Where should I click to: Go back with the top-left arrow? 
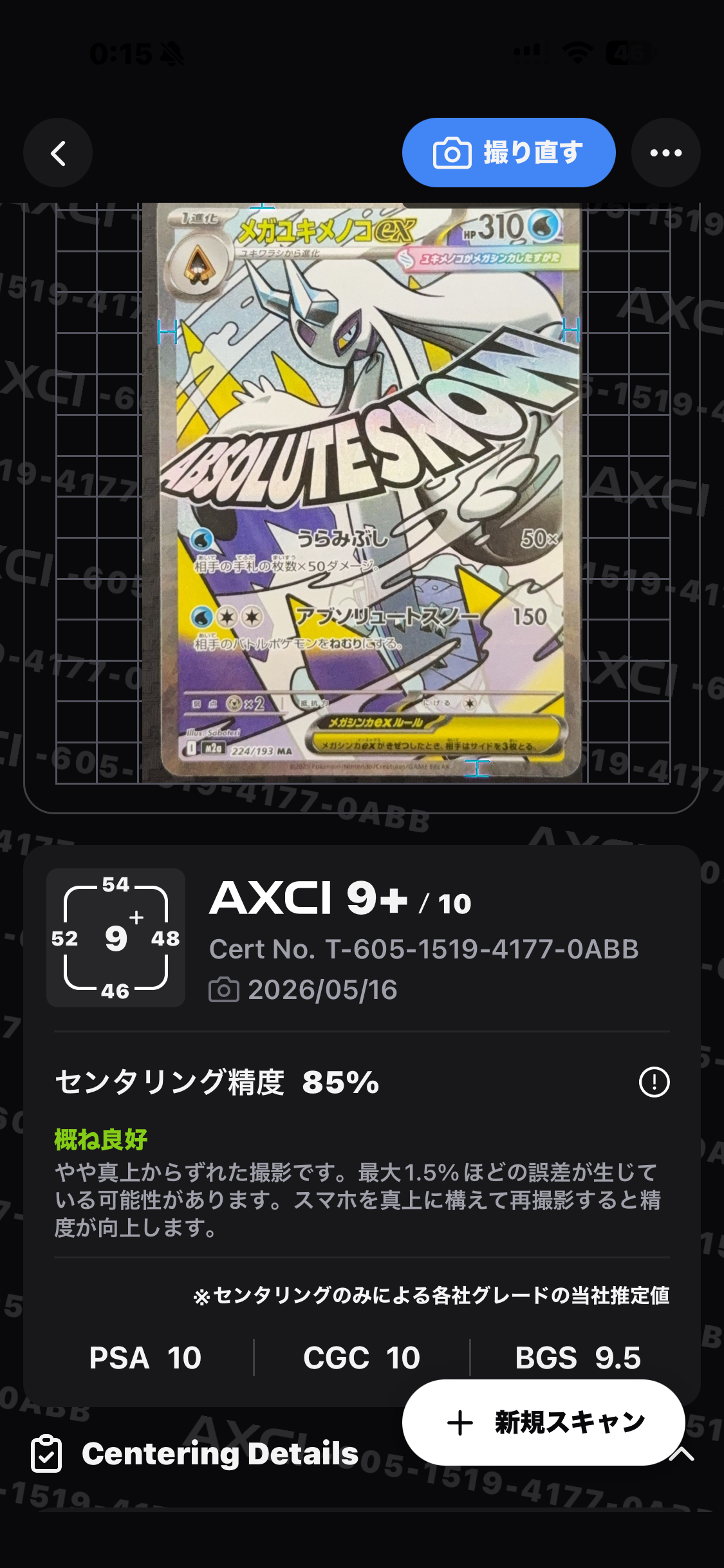tap(58, 153)
